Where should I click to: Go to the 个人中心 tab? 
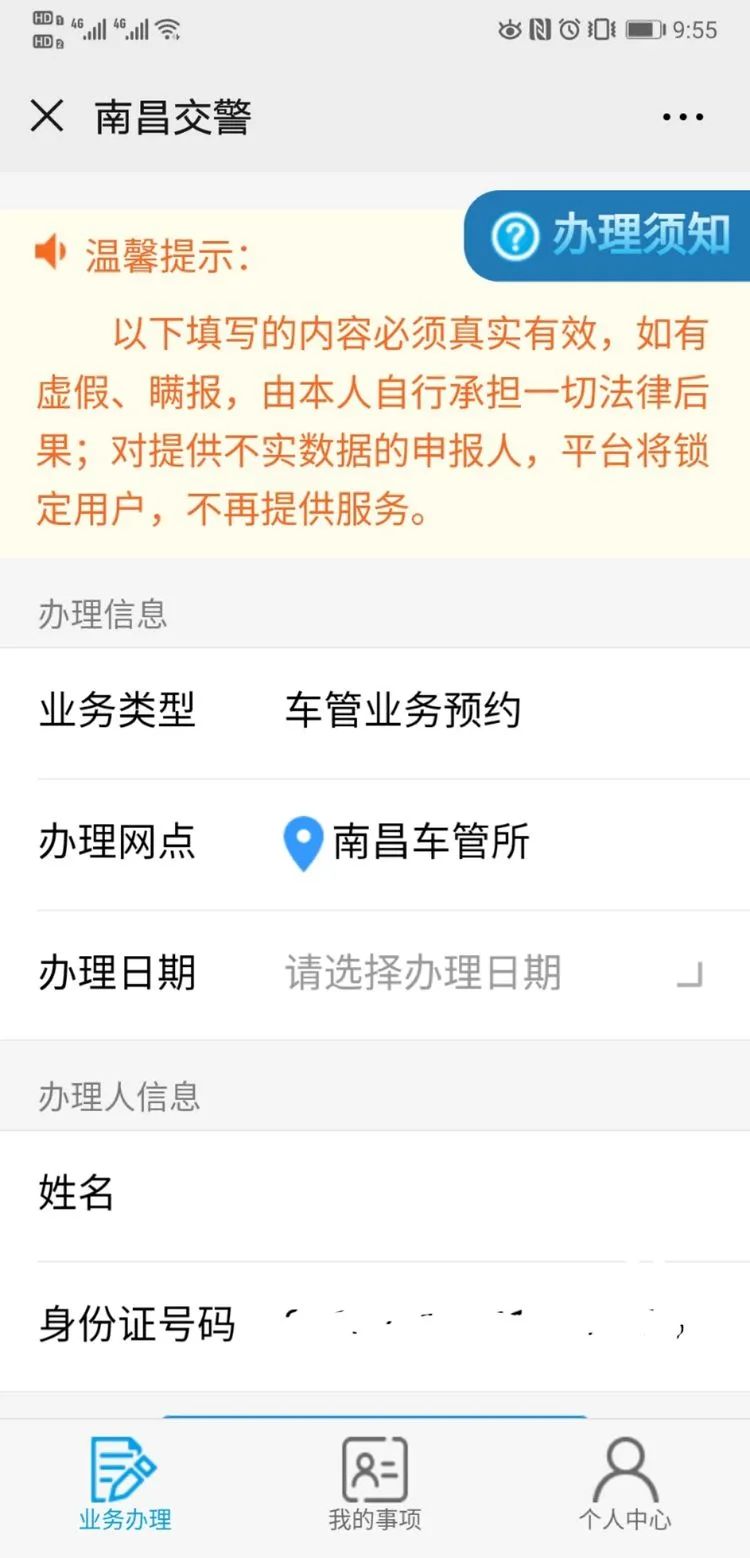625,1485
